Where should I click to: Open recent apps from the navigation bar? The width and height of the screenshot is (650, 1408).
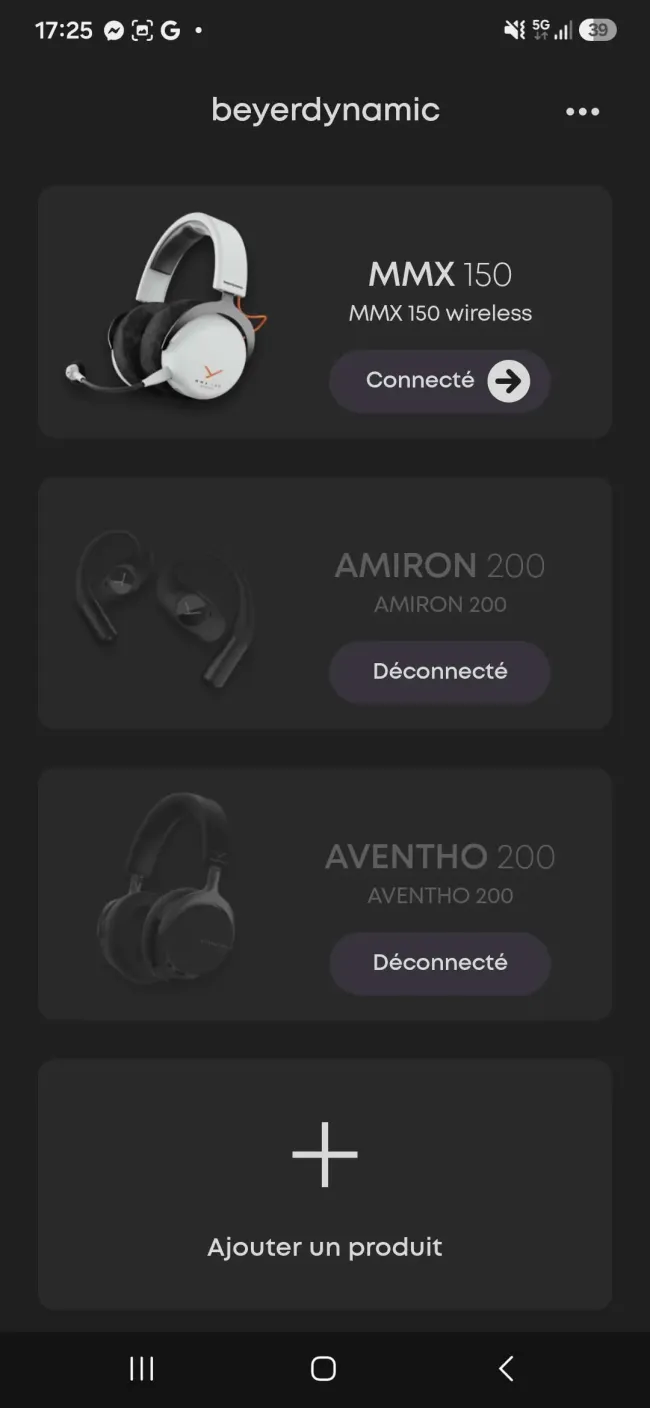(x=142, y=1369)
